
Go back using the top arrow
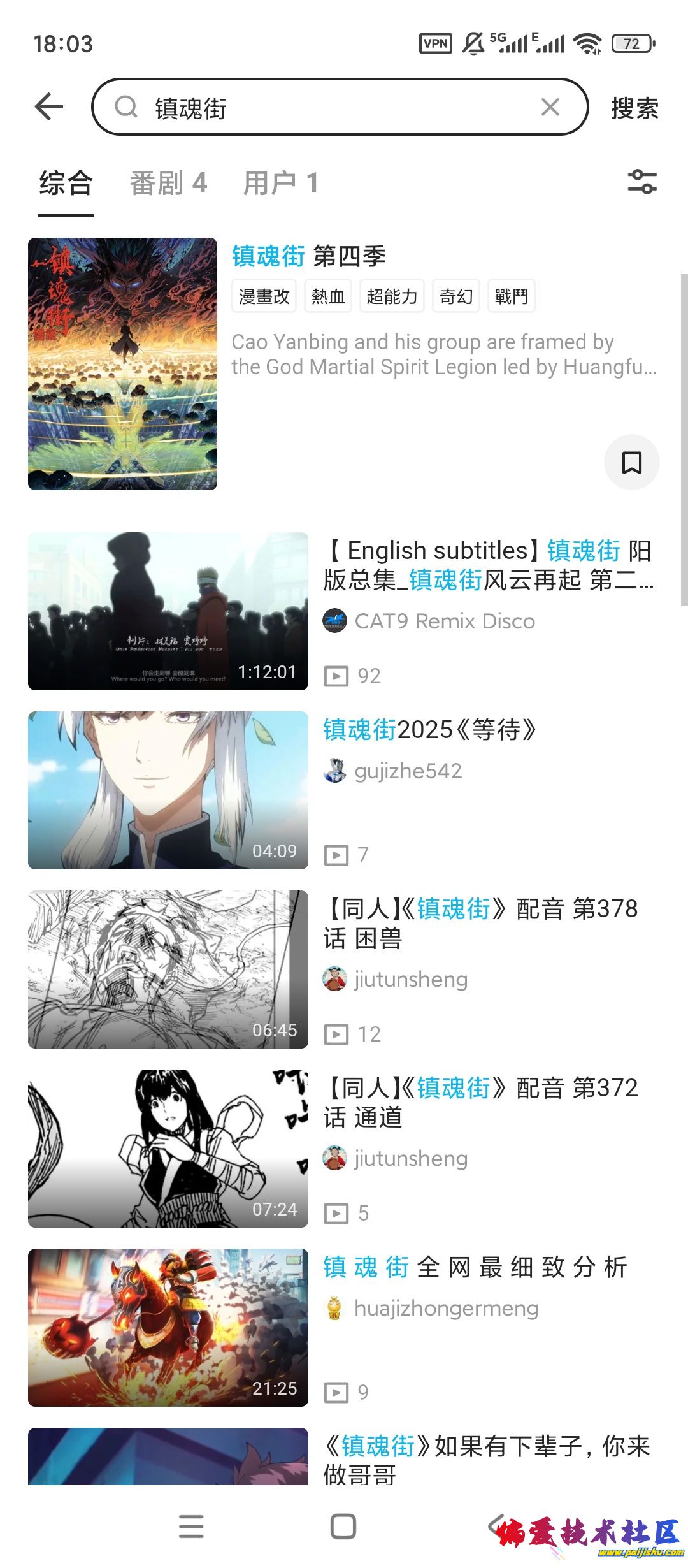click(49, 106)
